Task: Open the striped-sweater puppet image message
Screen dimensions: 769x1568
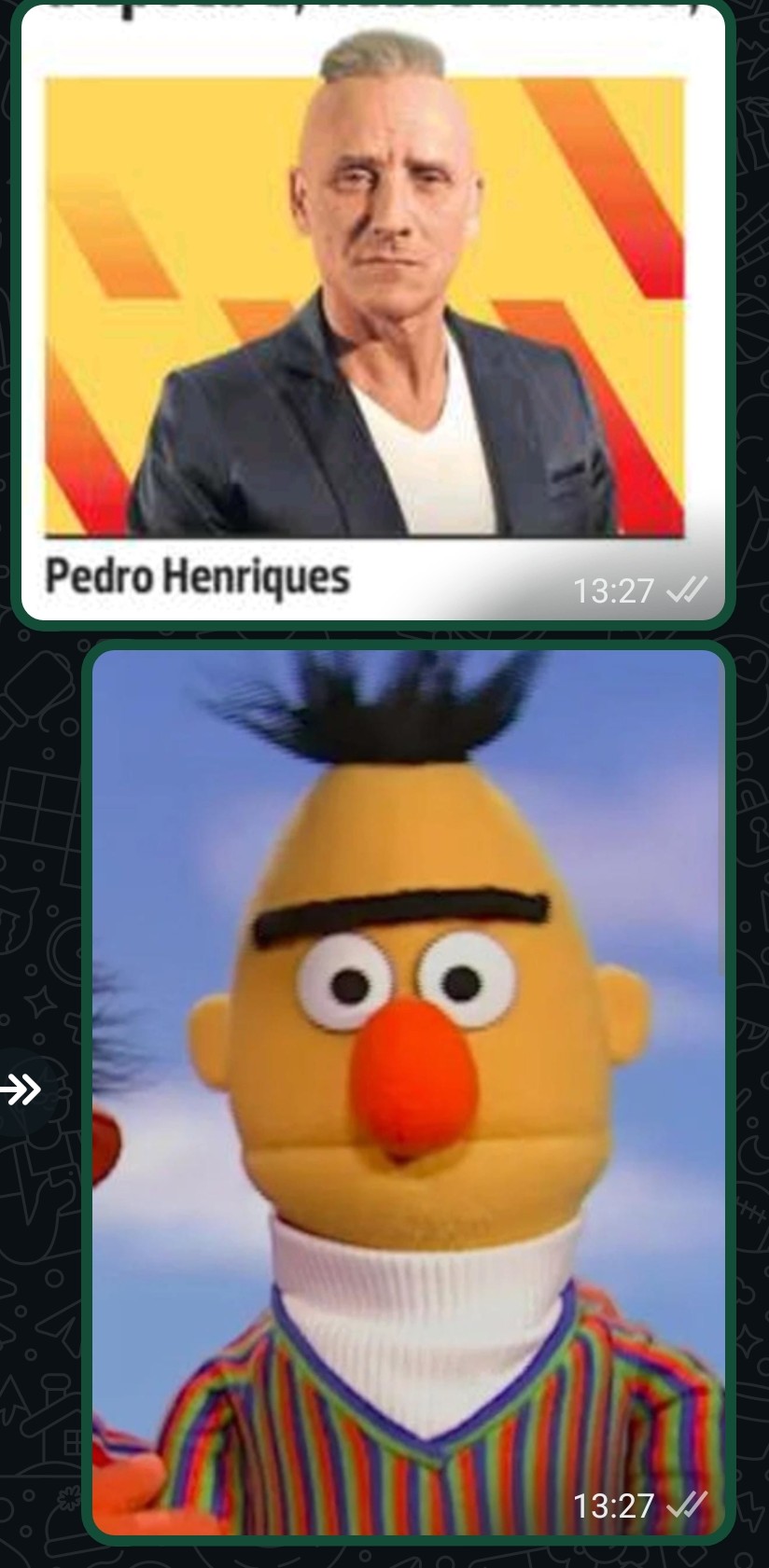Action: click(409, 1091)
